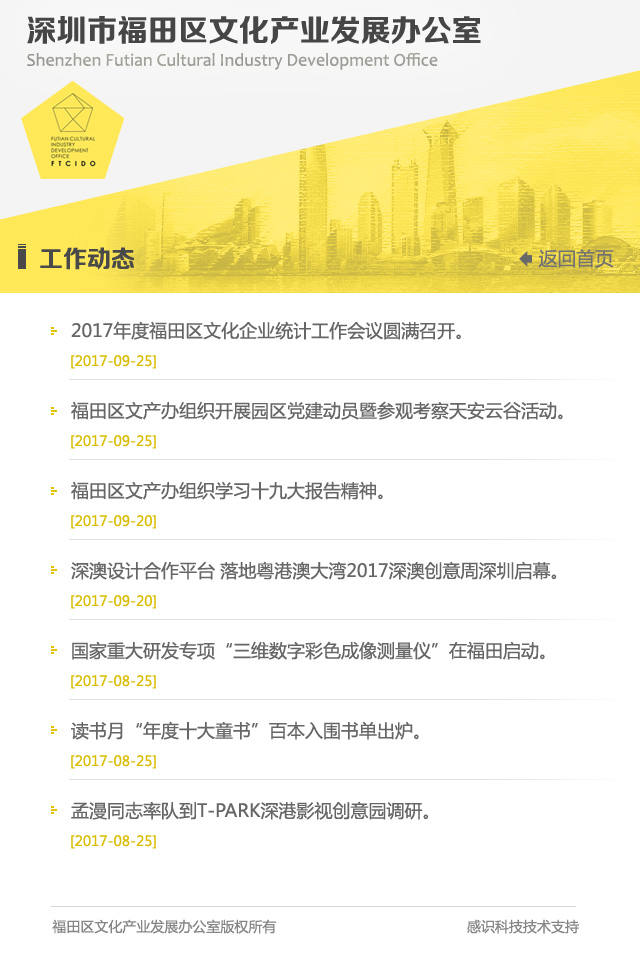Image resolution: width=640 pixels, height=960 pixels.
Task: Tap 返回首页 to return to homepage
Action: click(566, 259)
